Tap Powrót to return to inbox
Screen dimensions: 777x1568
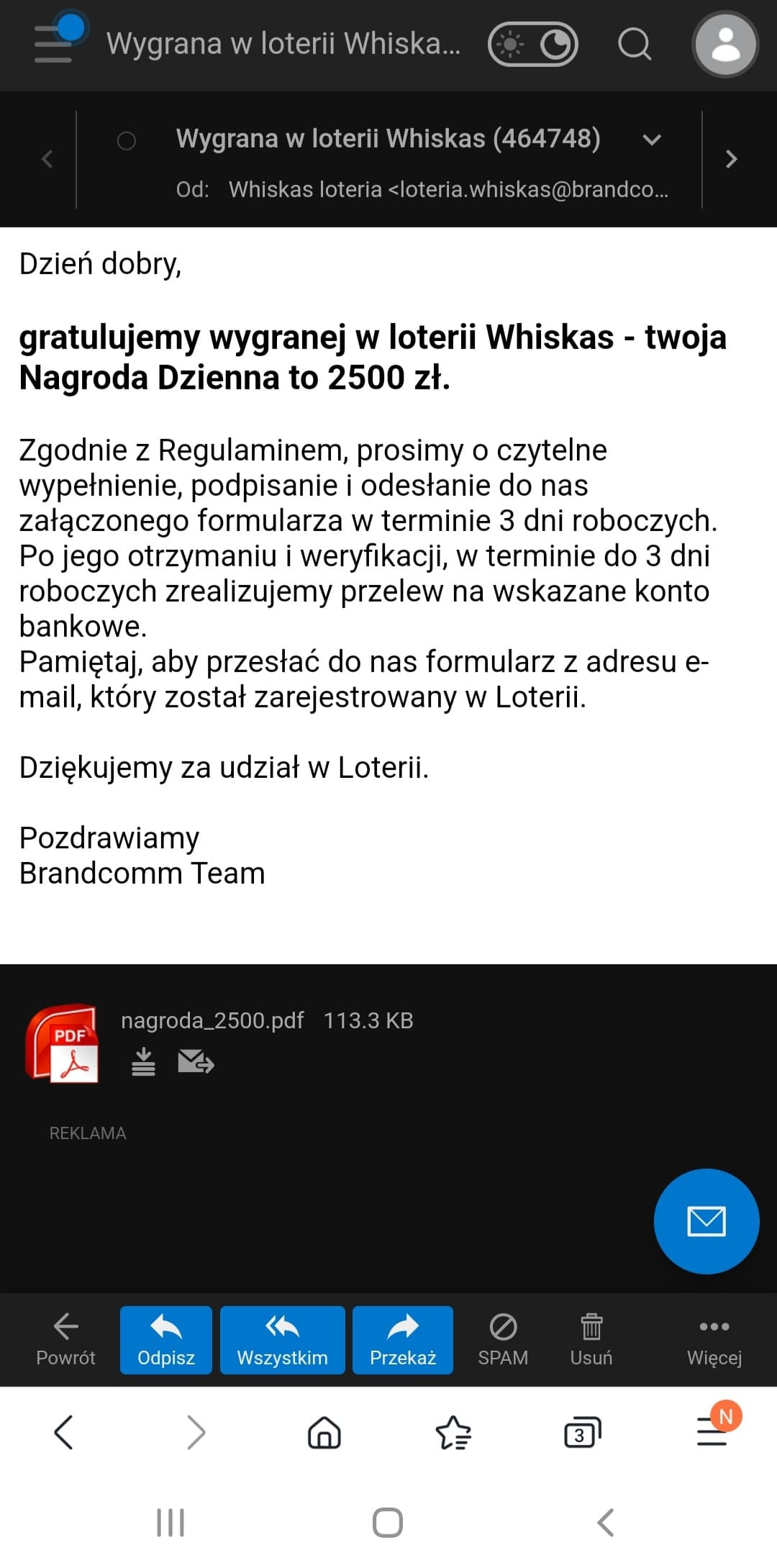tap(65, 1340)
